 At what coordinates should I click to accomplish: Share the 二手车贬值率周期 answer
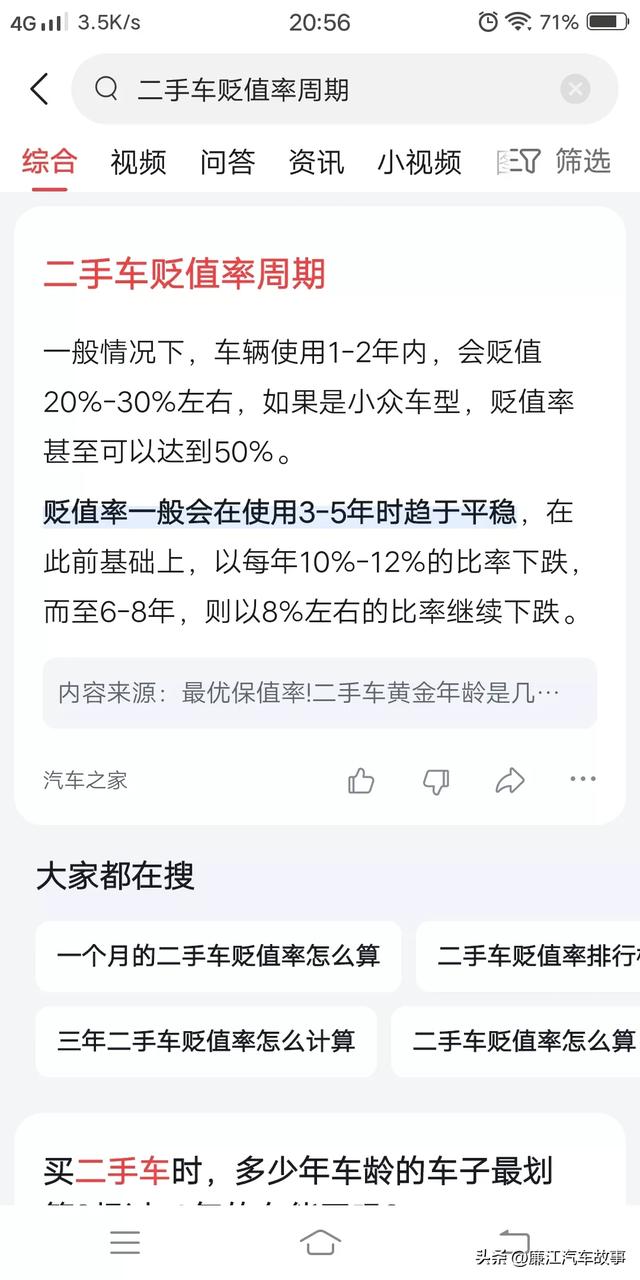click(510, 781)
